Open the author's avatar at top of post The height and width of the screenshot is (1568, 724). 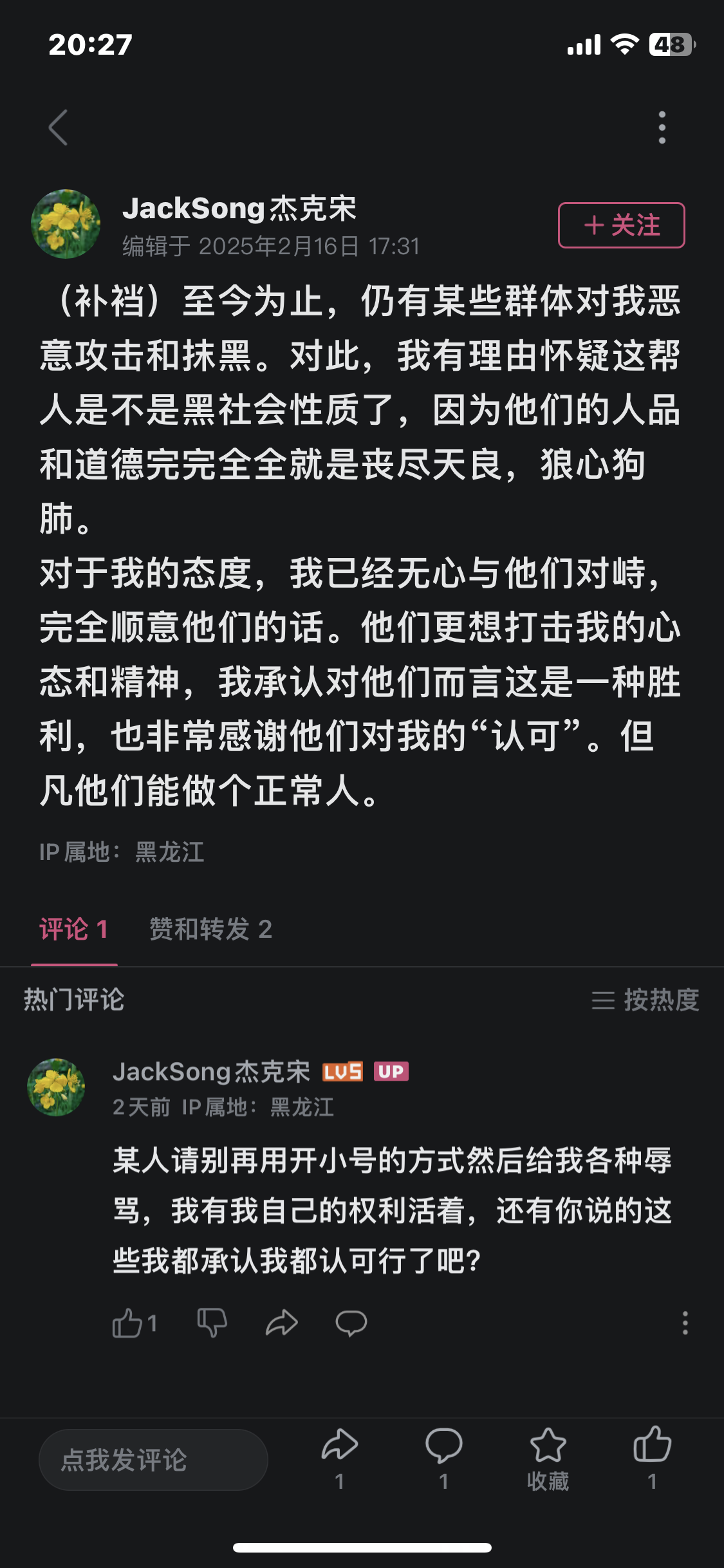click(66, 224)
